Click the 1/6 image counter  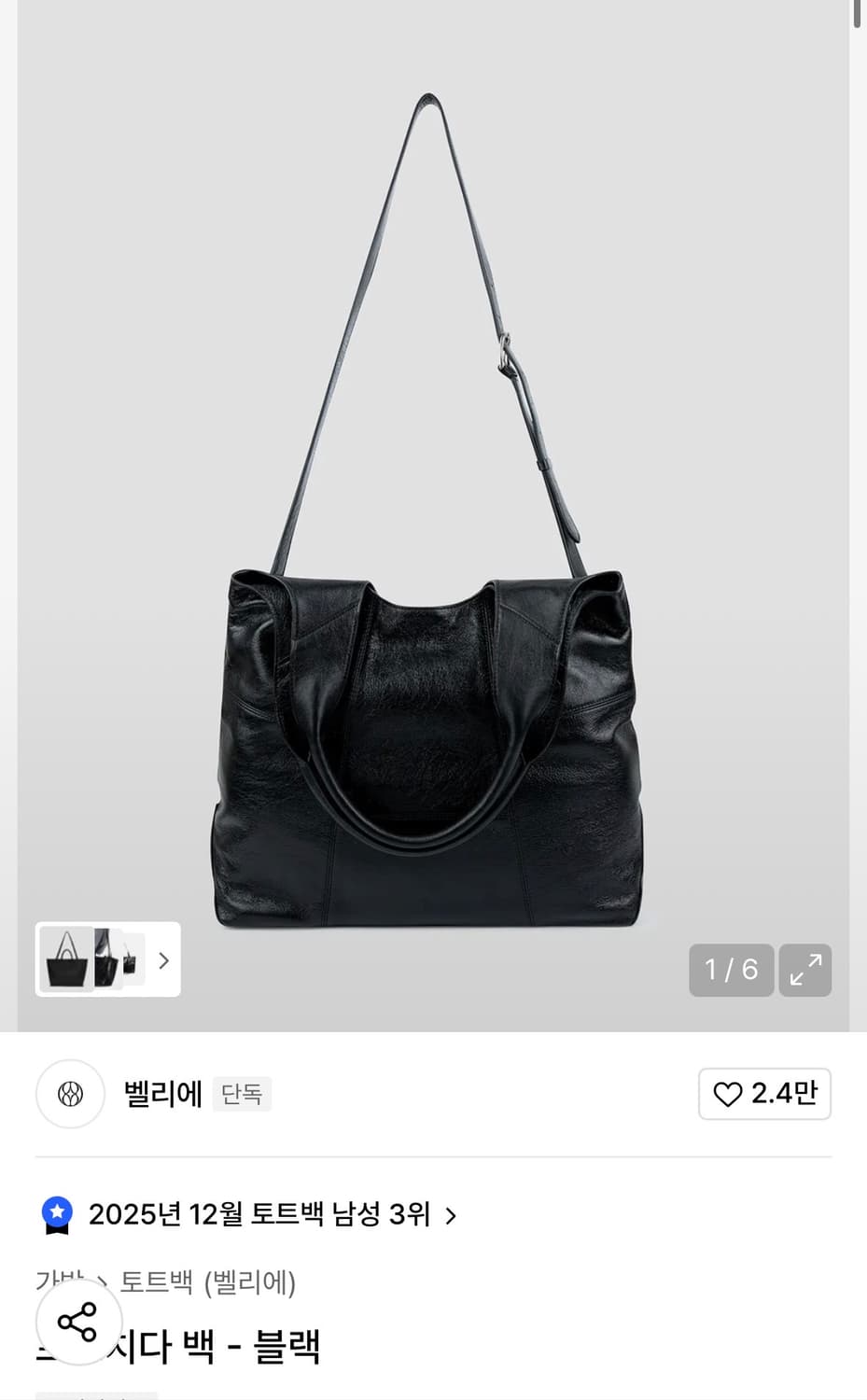pyautogui.click(x=731, y=971)
